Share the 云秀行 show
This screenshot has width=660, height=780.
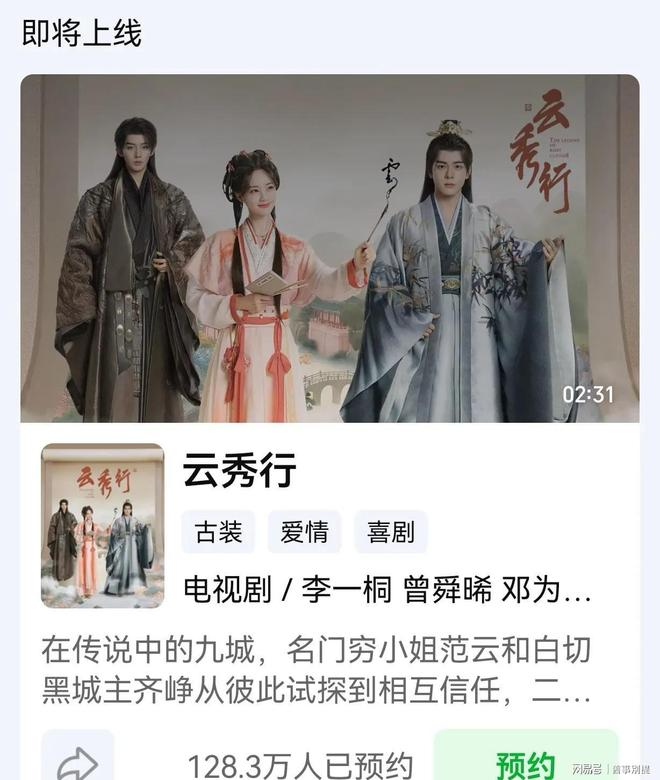[77, 763]
